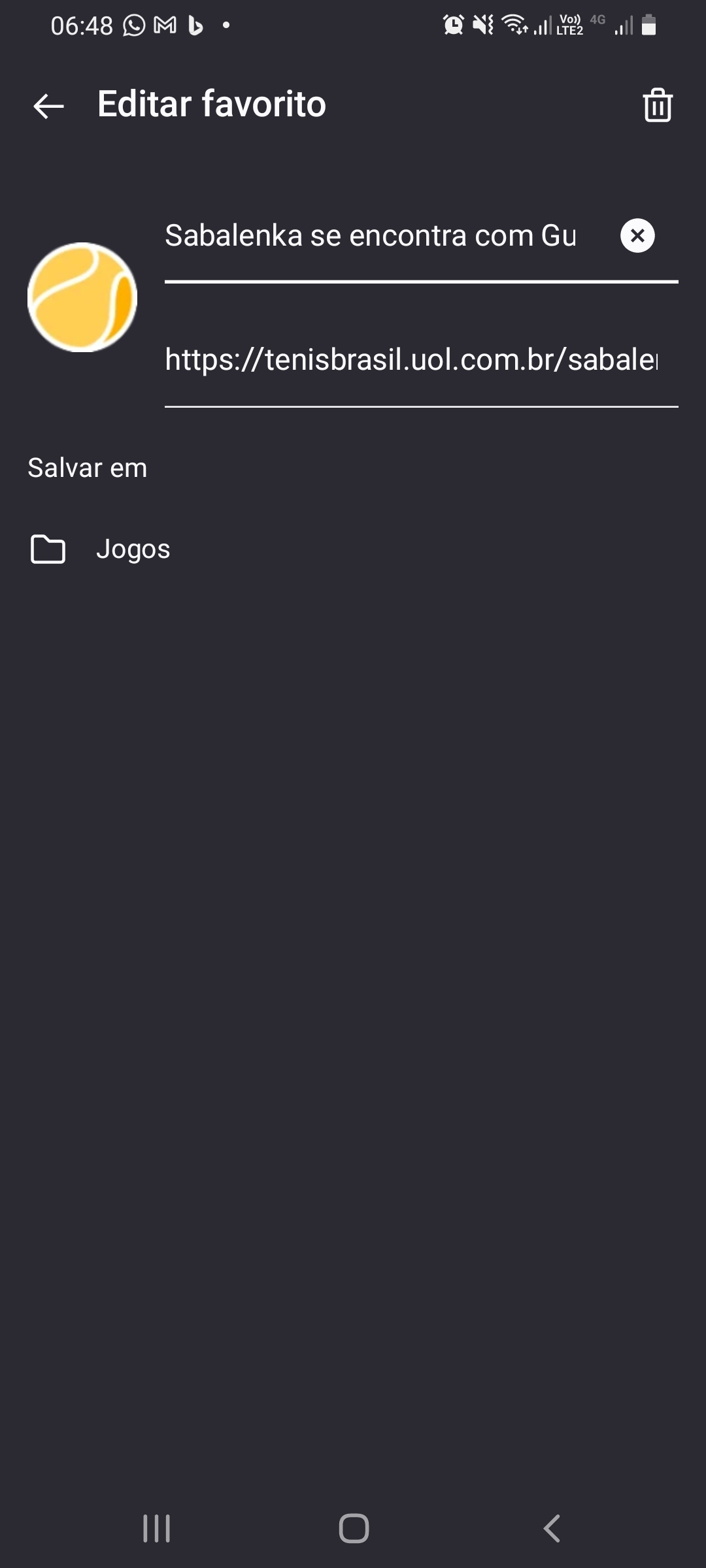Edit the tenisbrasil URL field
The width and height of the screenshot is (706, 1568).
pos(412,360)
